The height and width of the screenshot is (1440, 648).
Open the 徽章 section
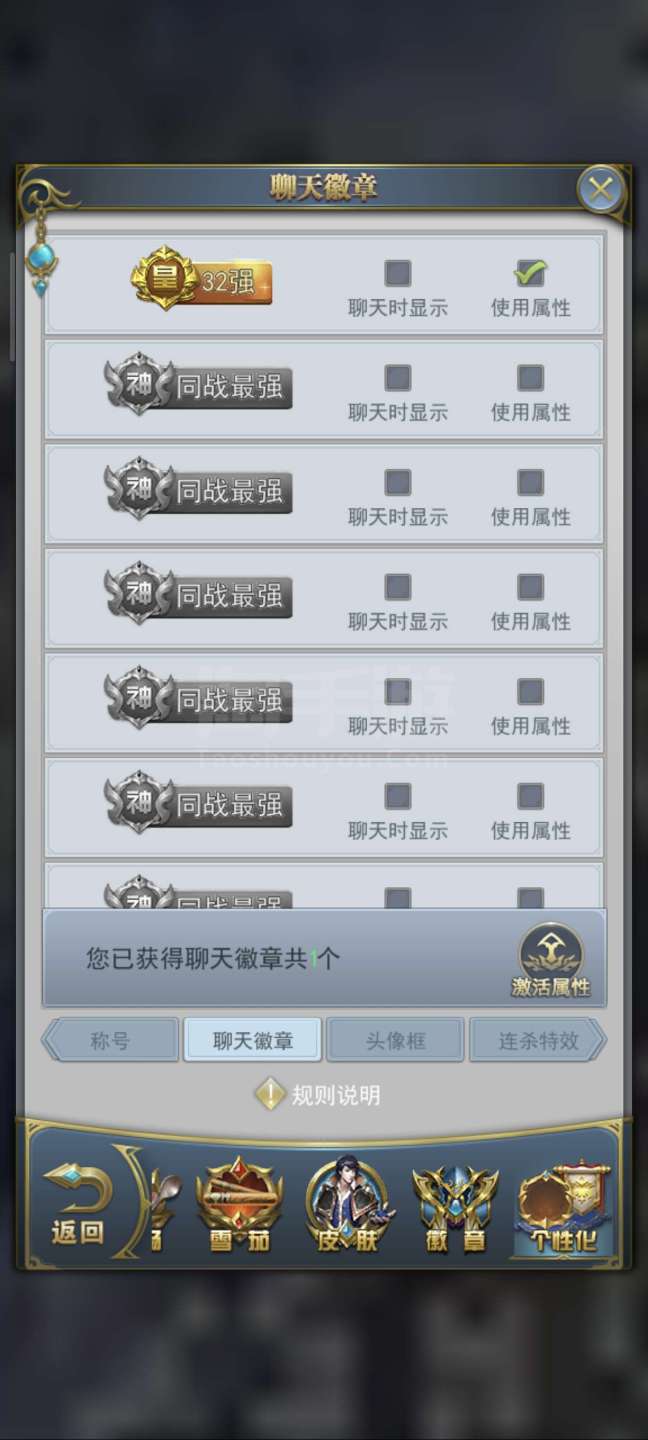(454, 1207)
